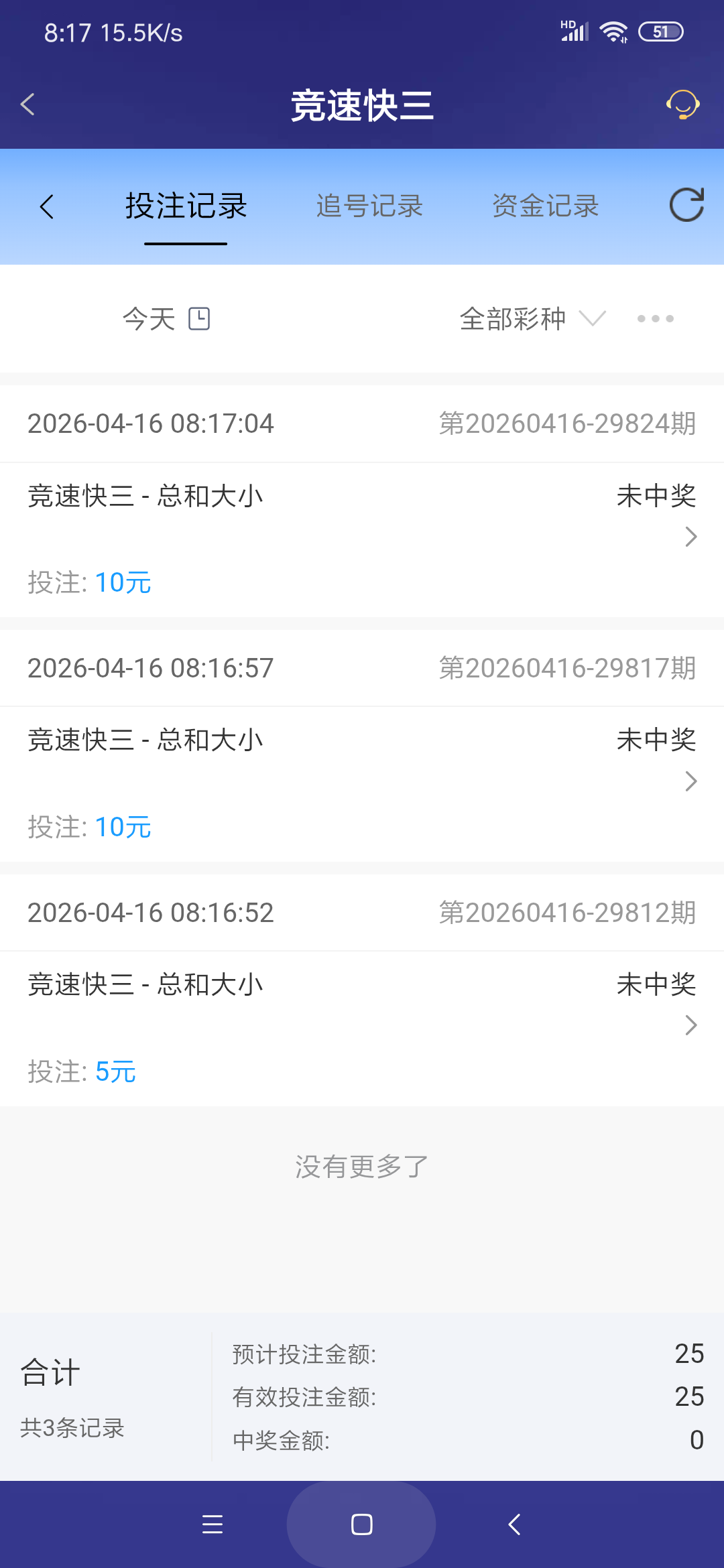Expand details of the 08:16:57 bet record
The image size is (724, 1568).
(x=690, y=781)
